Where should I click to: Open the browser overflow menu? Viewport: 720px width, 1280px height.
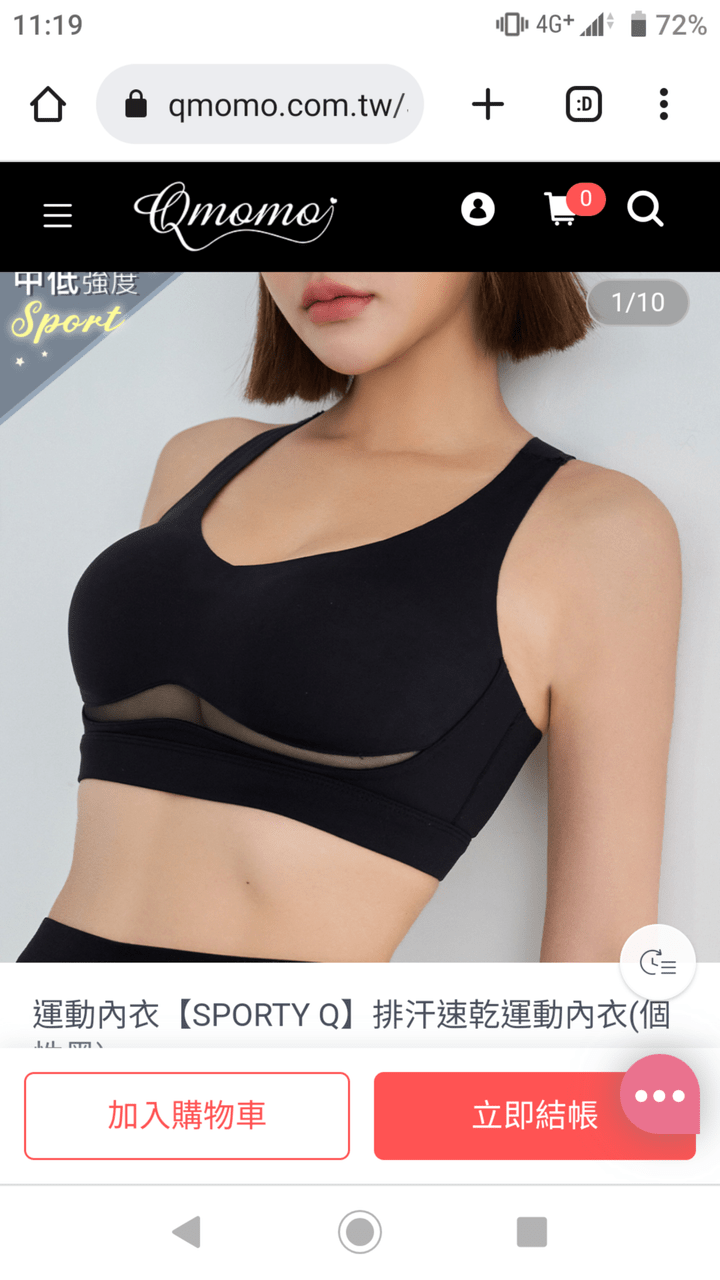coord(664,105)
